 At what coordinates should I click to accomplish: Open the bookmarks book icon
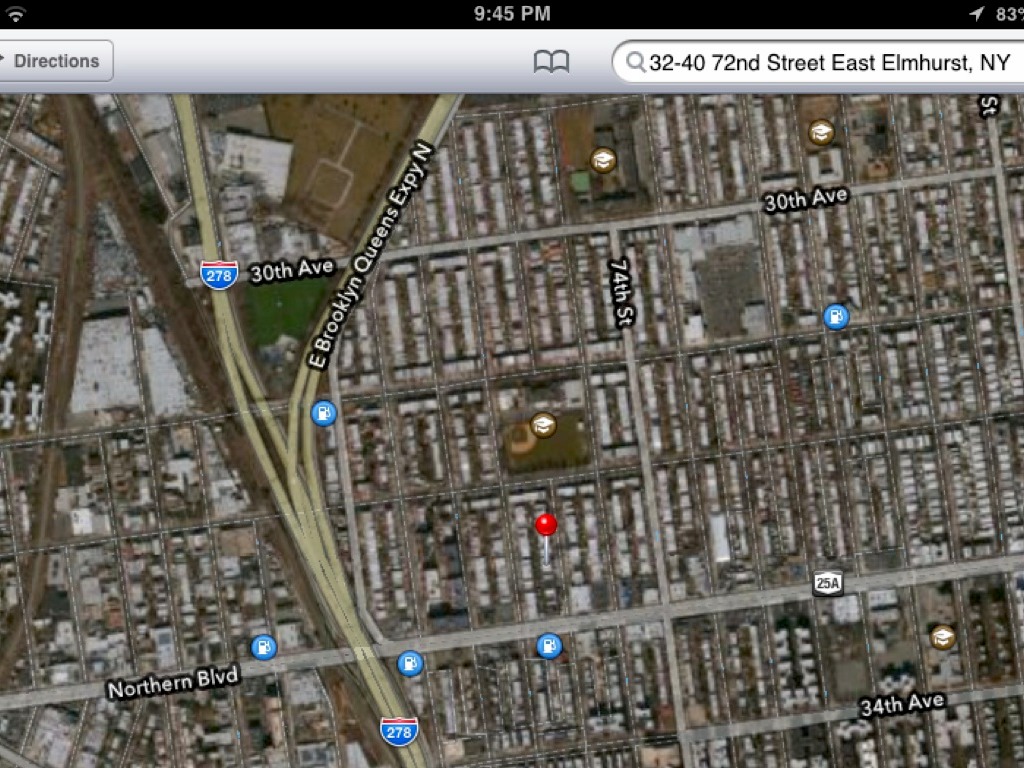551,62
